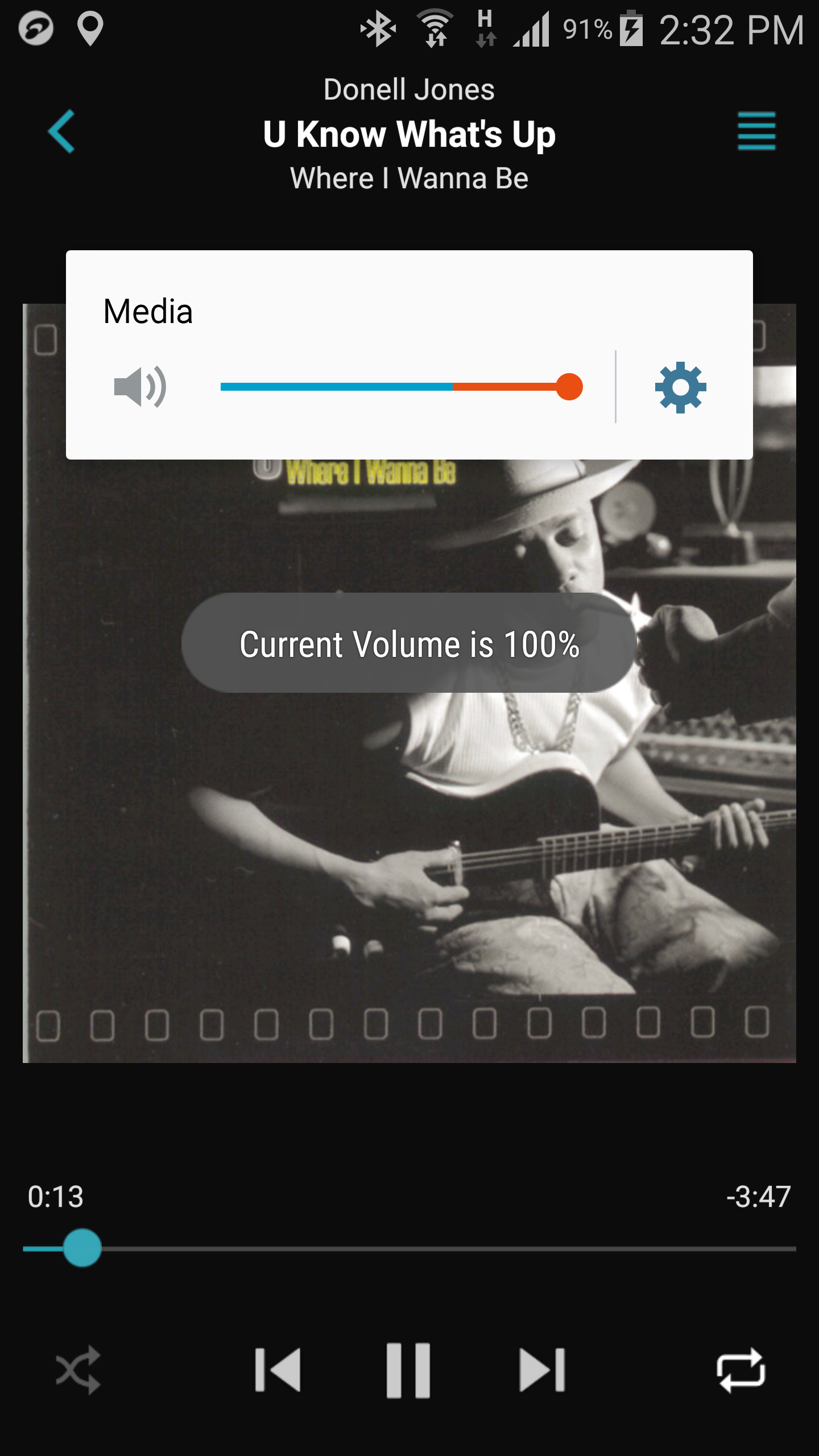The width and height of the screenshot is (819, 1456).
Task: Pause the current song
Action: pos(408,1370)
